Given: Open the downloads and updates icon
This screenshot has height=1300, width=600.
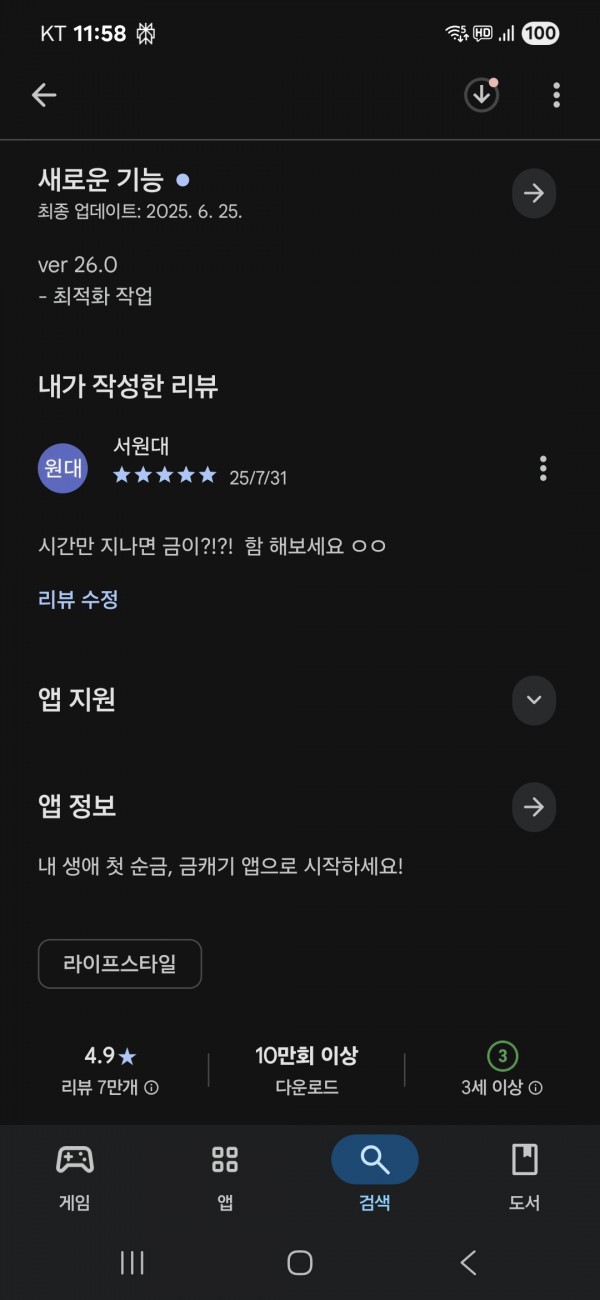Looking at the screenshot, I should pyautogui.click(x=482, y=95).
